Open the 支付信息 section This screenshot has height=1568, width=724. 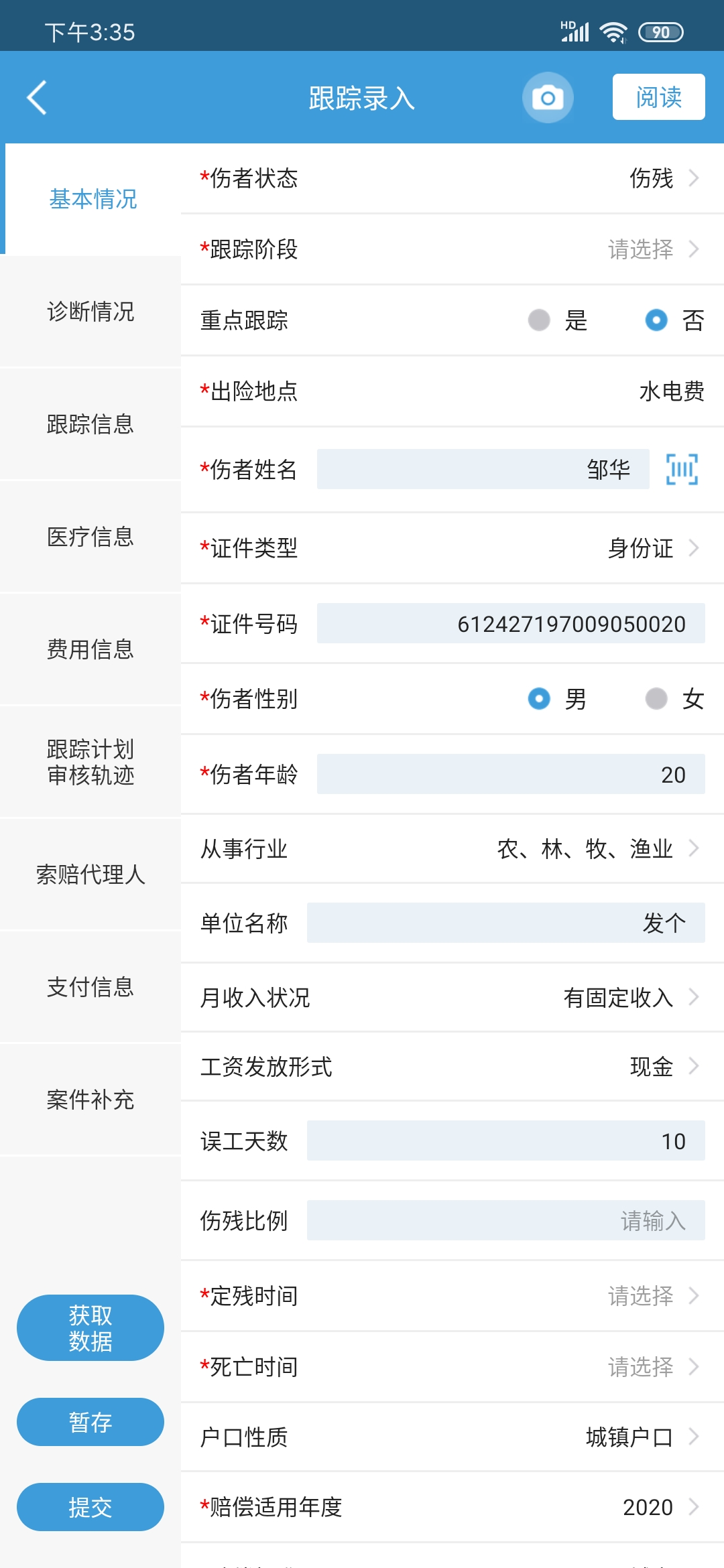[x=90, y=986]
